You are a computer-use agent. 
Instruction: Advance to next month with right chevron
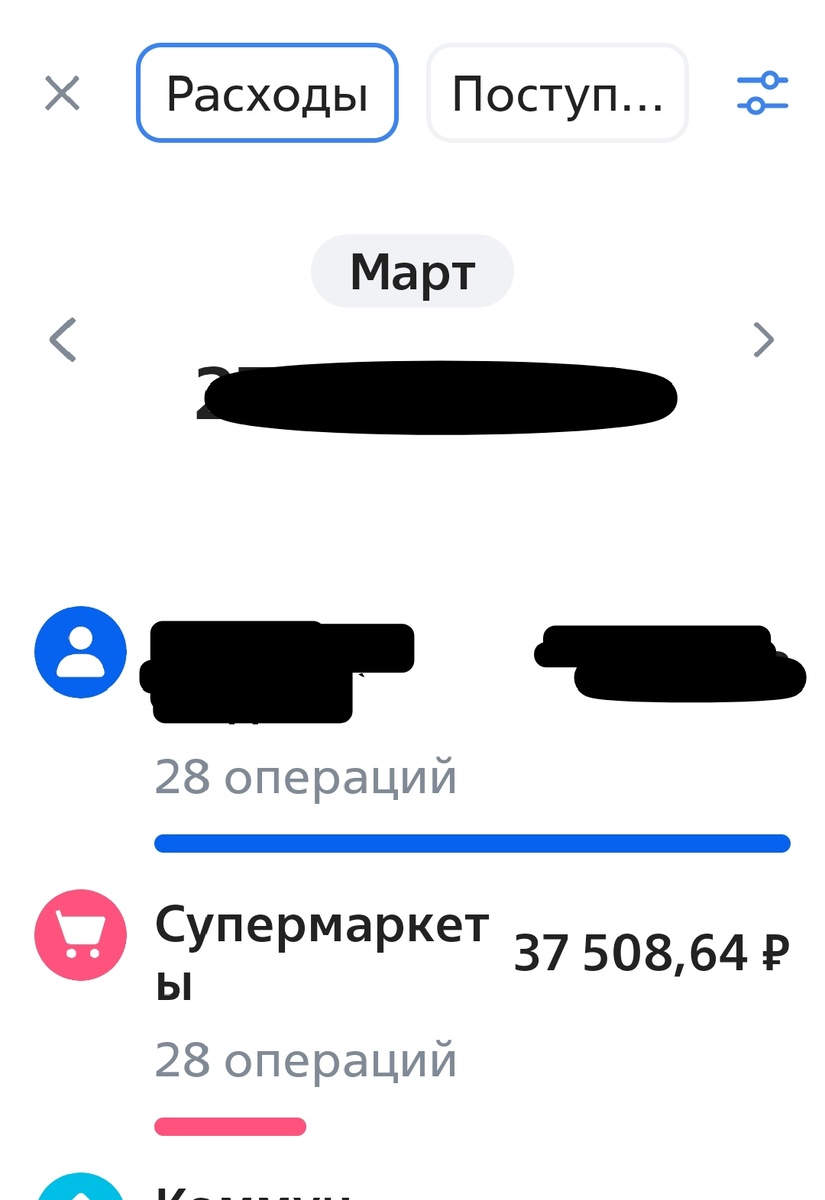(x=763, y=340)
